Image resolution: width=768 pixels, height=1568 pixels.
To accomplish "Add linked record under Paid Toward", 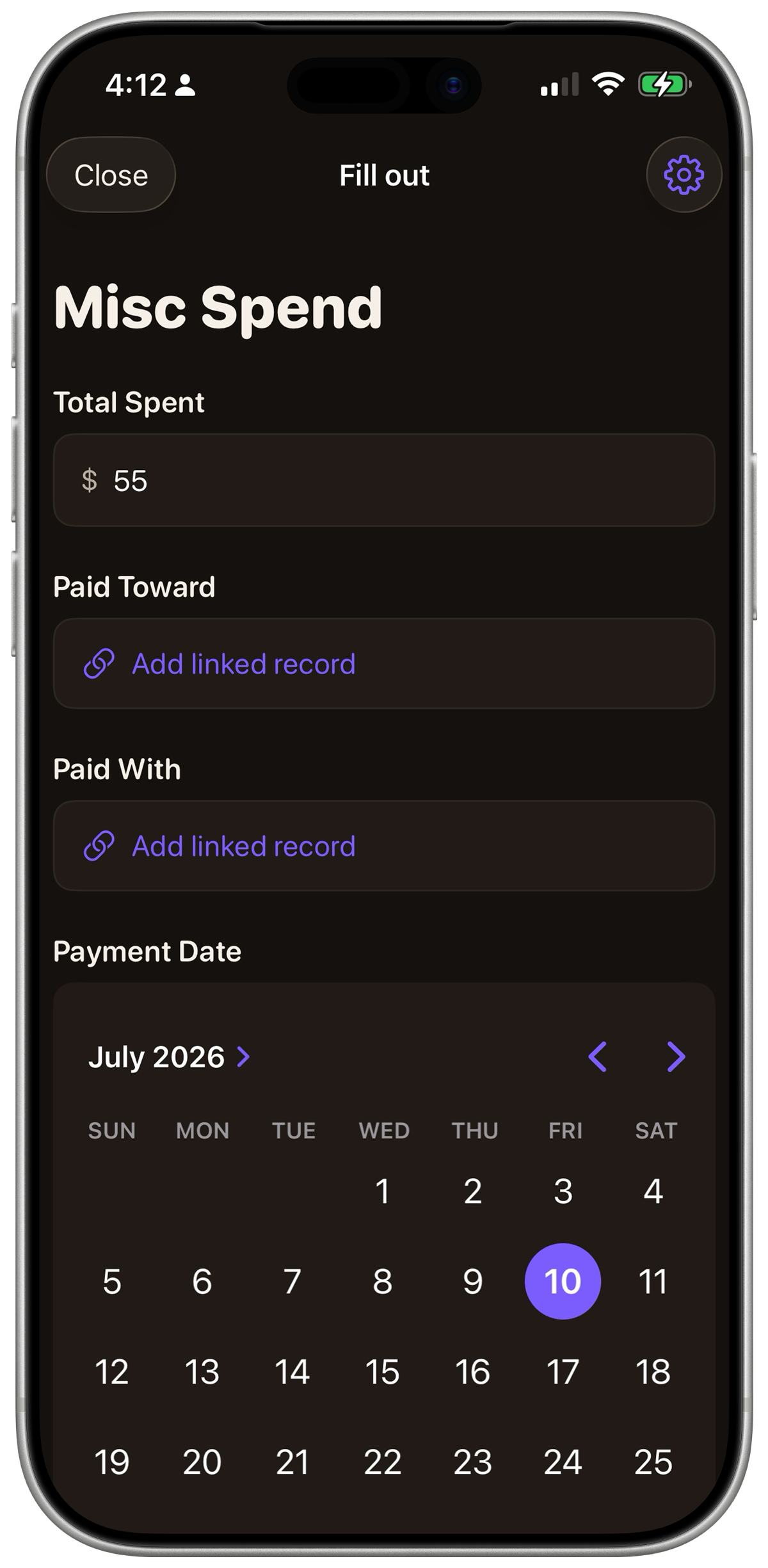I will [x=384, y=663].
